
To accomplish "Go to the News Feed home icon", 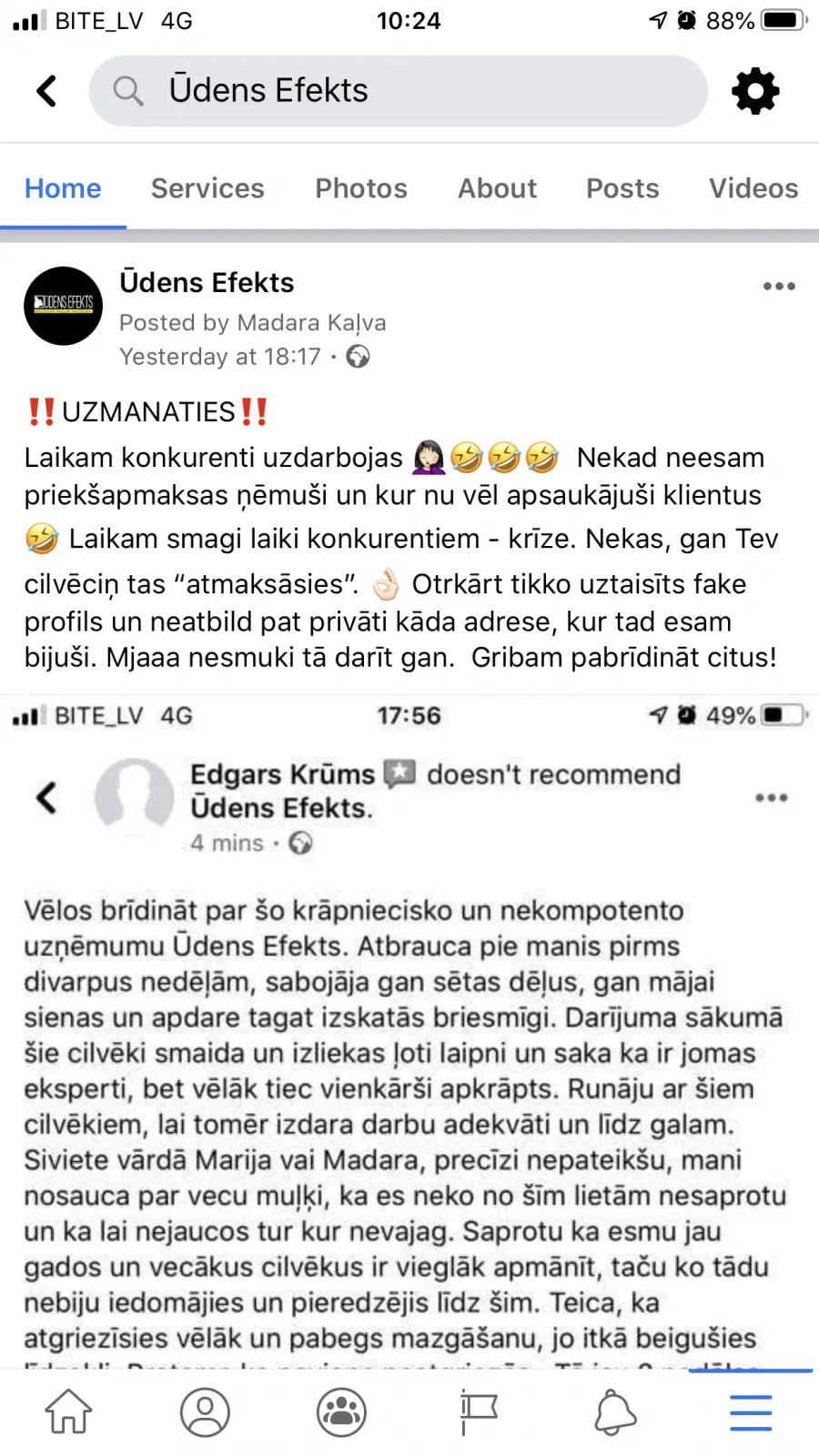I will pyautogui.click(x=69, y=1411).
